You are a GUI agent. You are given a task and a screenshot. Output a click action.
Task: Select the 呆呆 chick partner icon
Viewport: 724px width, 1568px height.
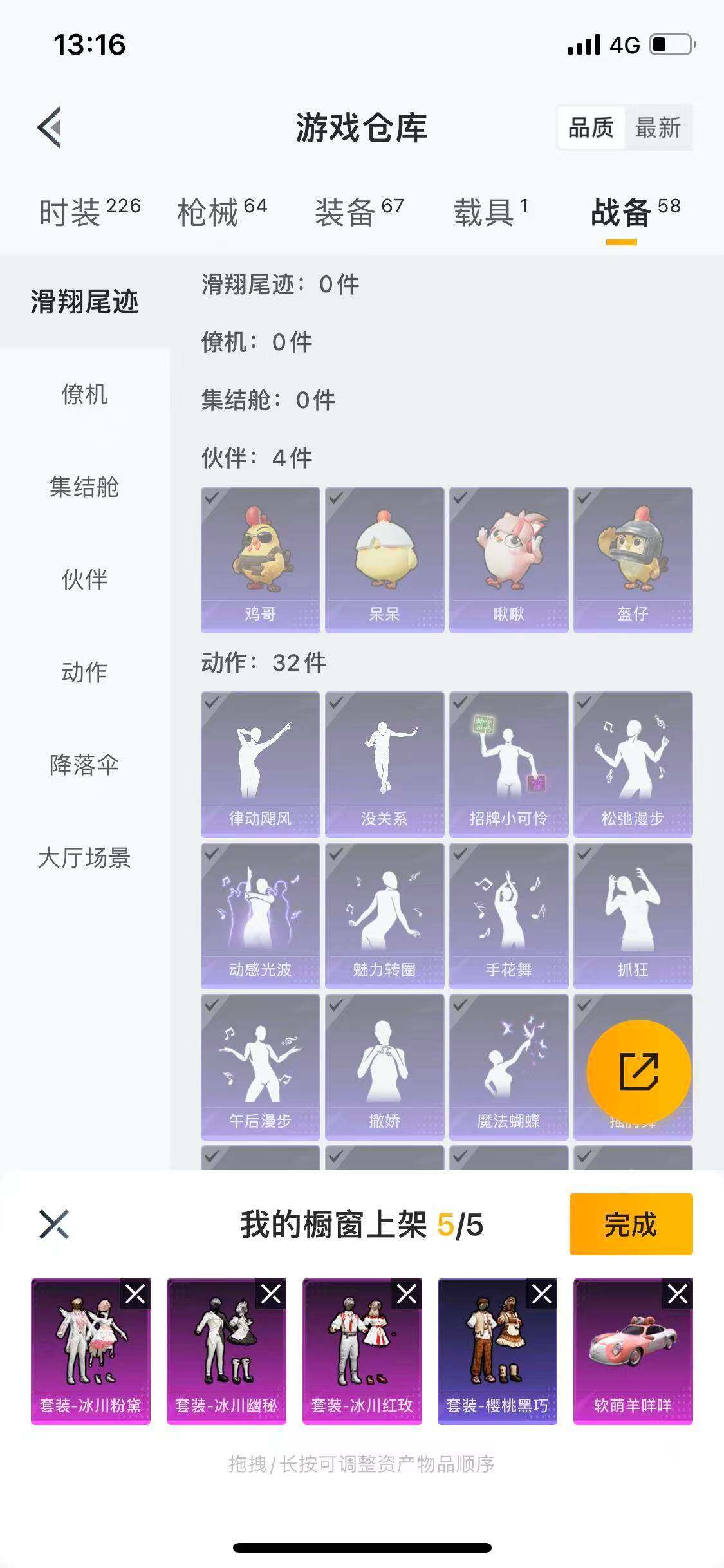coord(384,557)
